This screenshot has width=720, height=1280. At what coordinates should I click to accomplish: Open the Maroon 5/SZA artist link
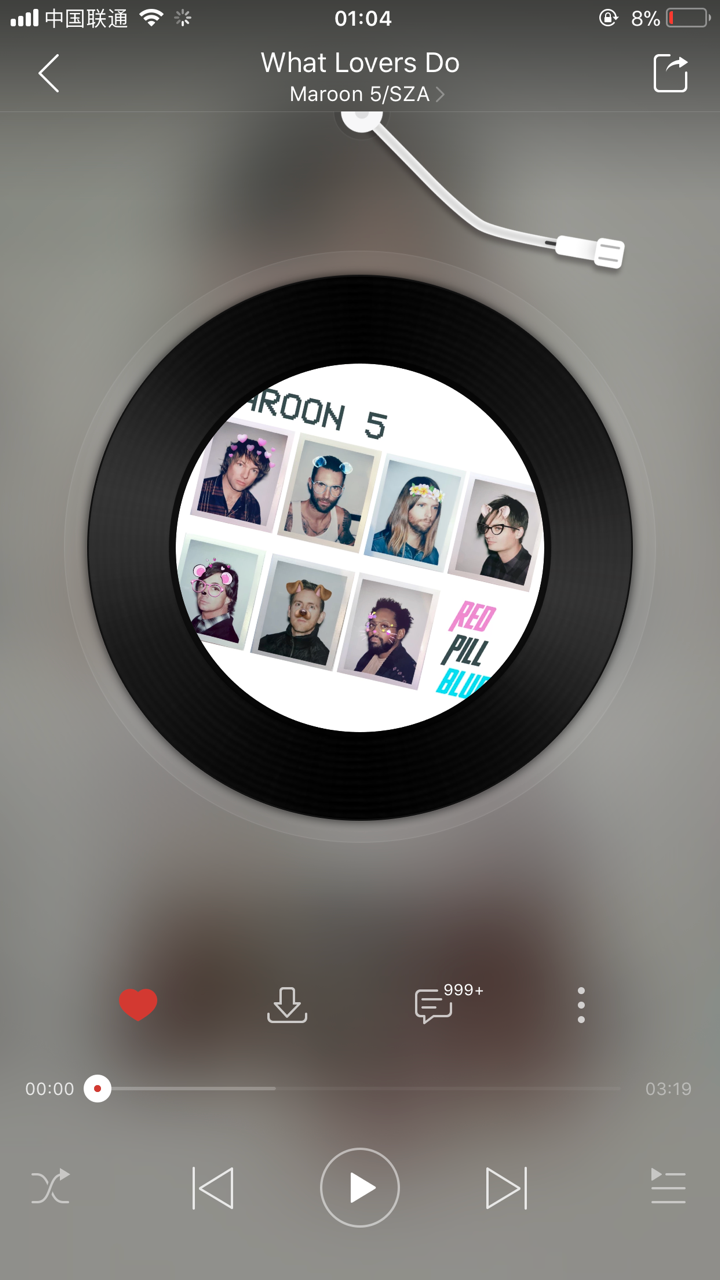[367, 95]
